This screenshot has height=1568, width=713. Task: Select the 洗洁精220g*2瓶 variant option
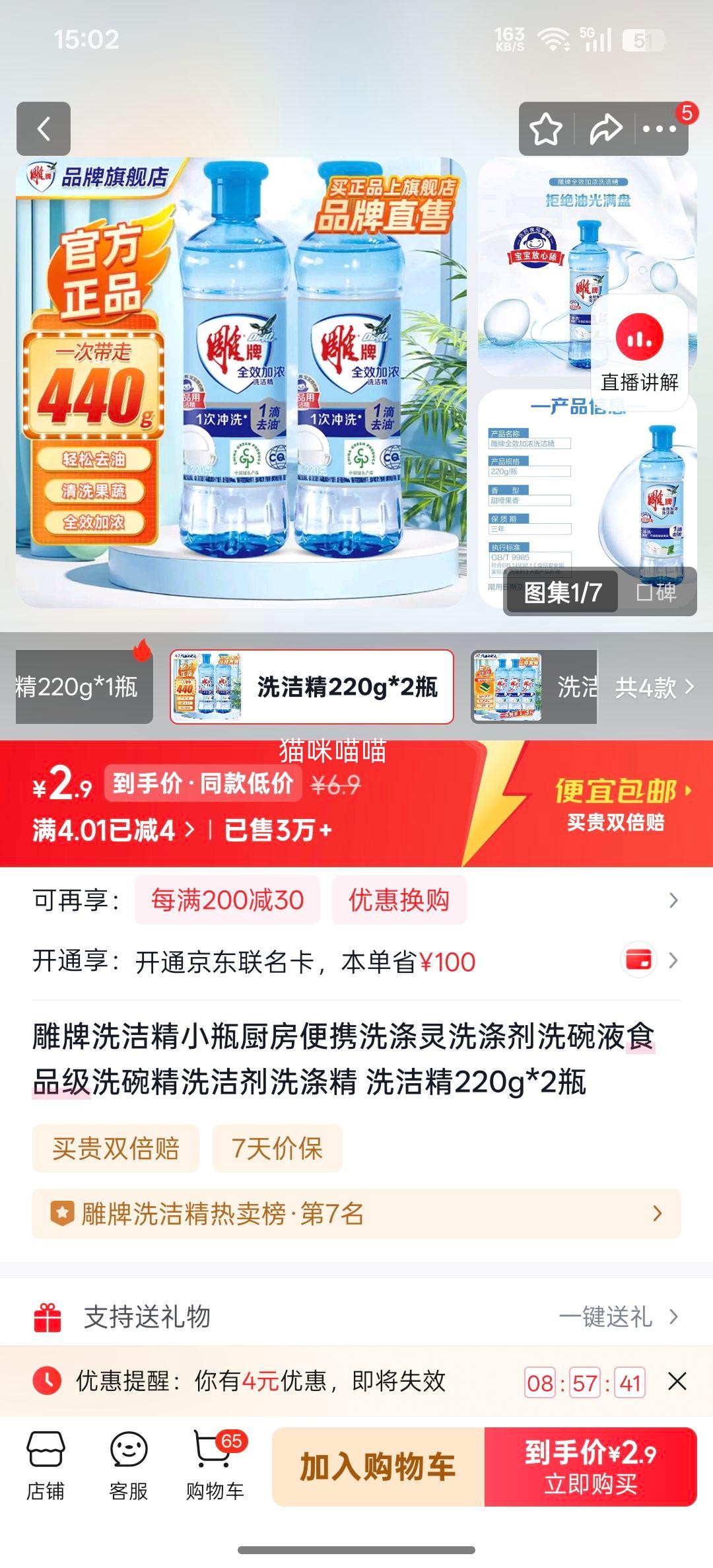(x=310, y=688)
